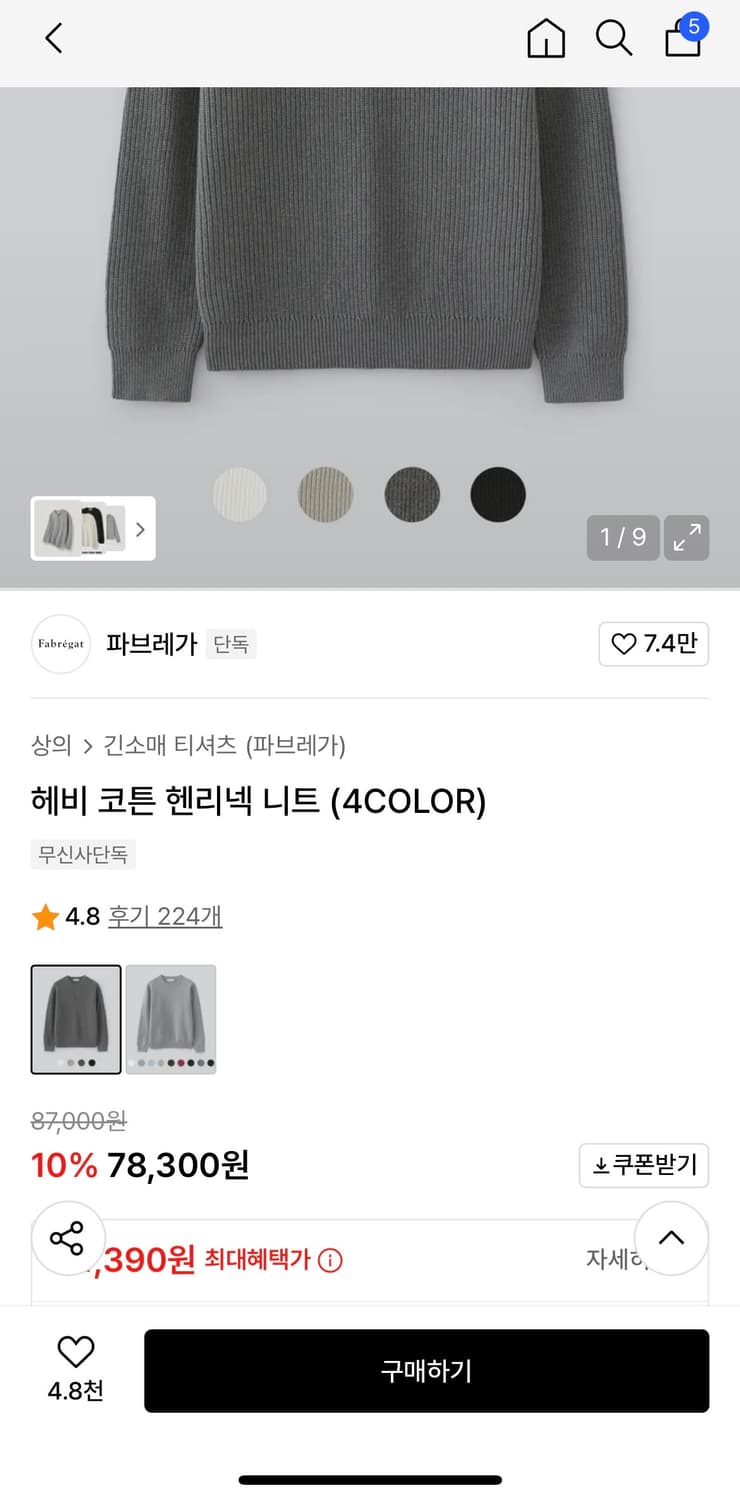Screen dimensions: 740x1500
Task: Open search with the magnifier icon
Action: click(614, 39)
